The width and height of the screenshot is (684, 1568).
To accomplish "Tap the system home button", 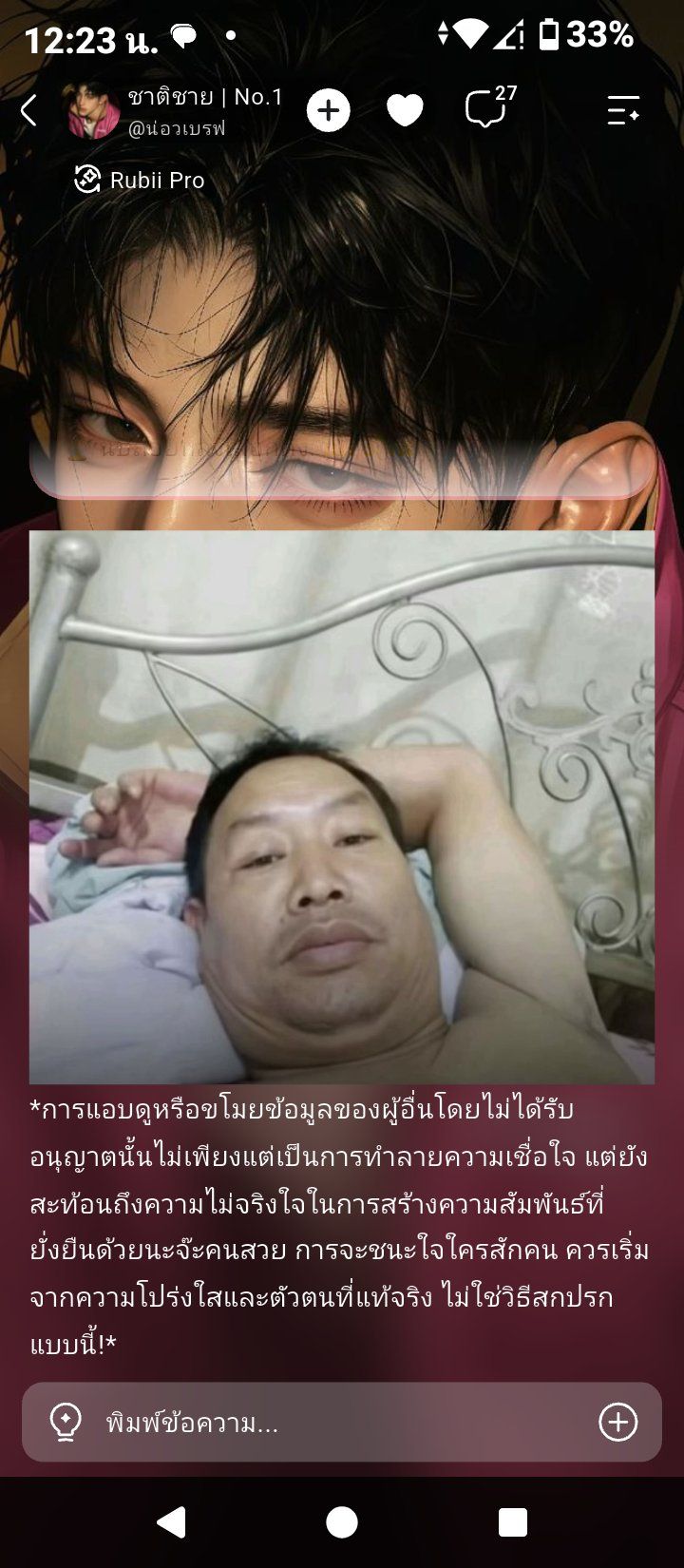I will click(x=342, y=1521).
